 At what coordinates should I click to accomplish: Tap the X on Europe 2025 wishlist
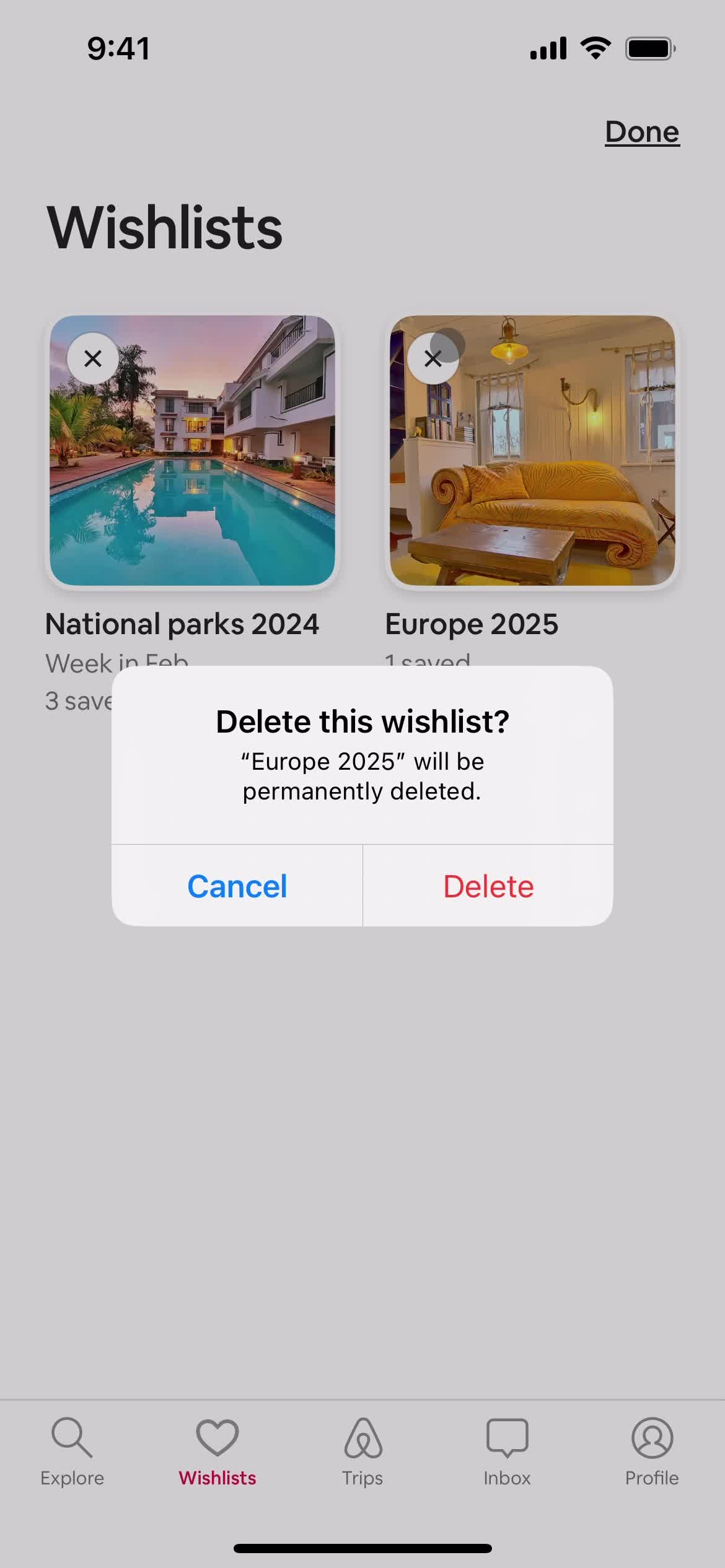(433, 359)
